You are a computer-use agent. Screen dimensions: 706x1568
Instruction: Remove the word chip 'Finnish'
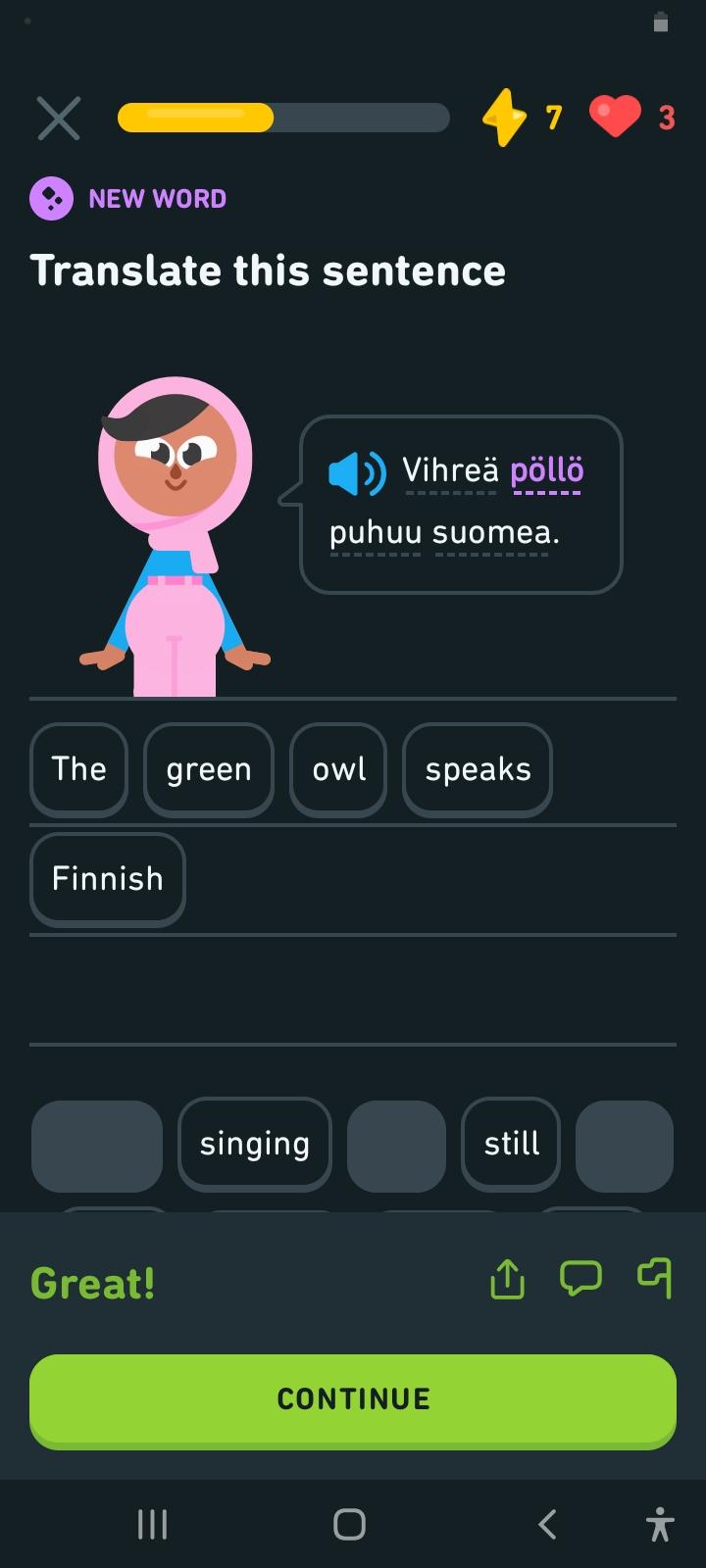[x=108, y=879]
